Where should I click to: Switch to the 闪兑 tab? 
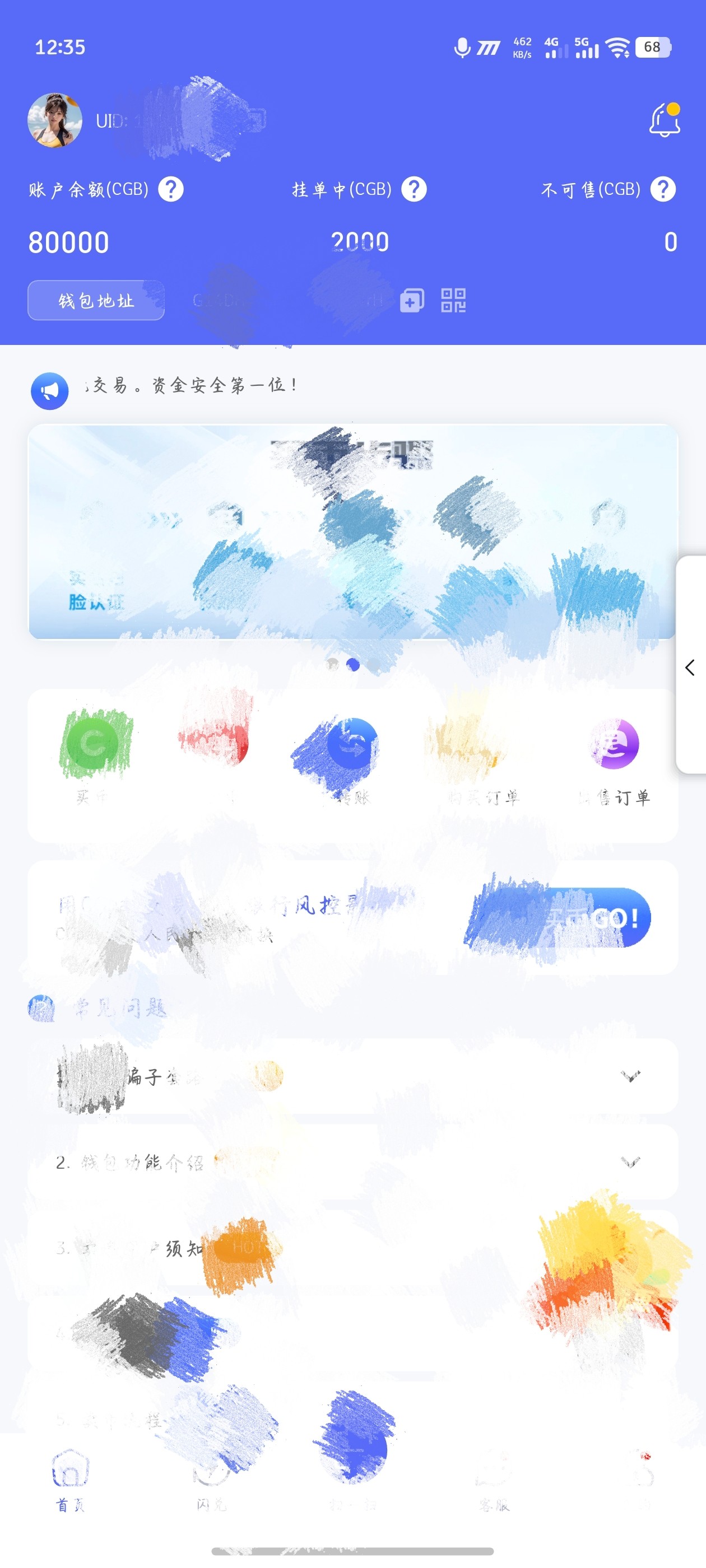[x=211, y=1480]
